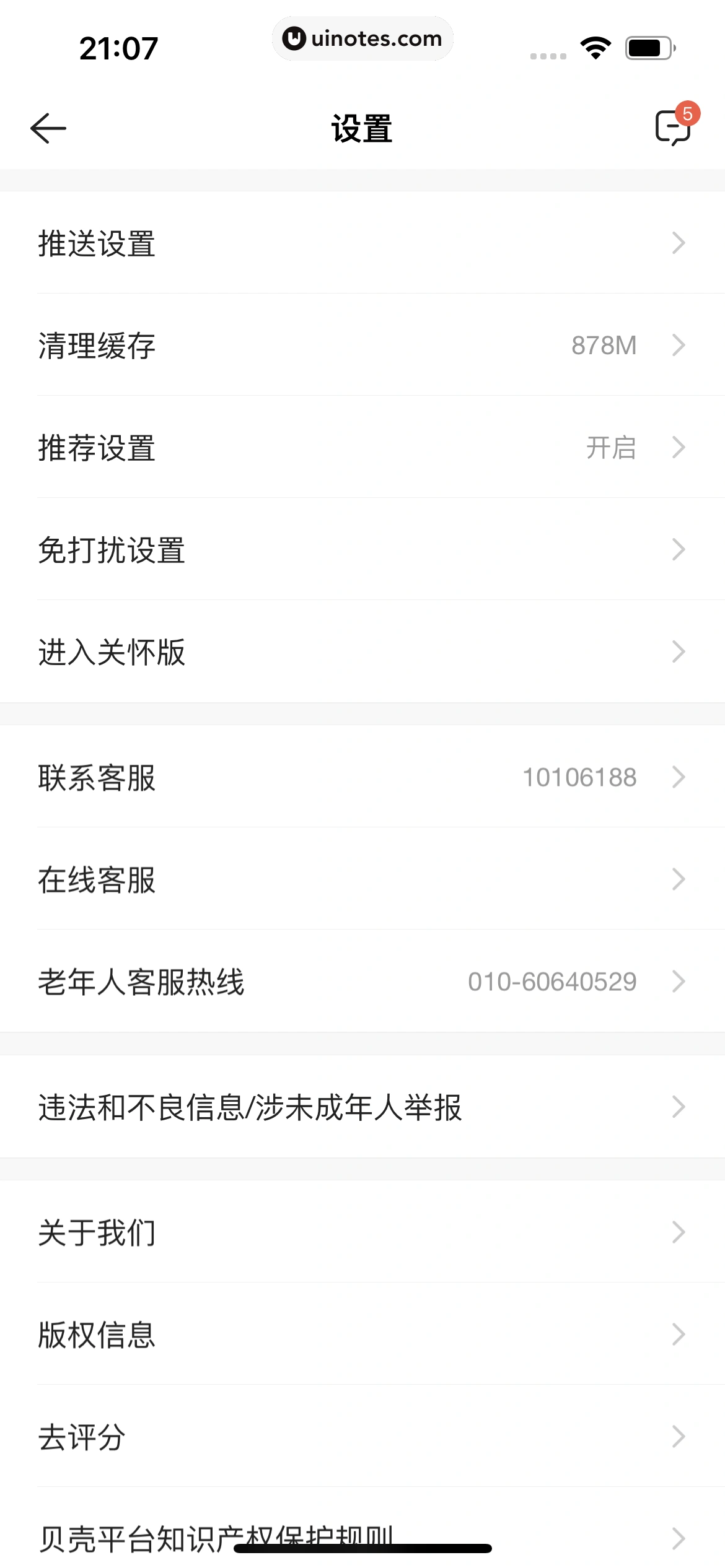Enter 进入关怀版 care mode

tap(362, 651)
